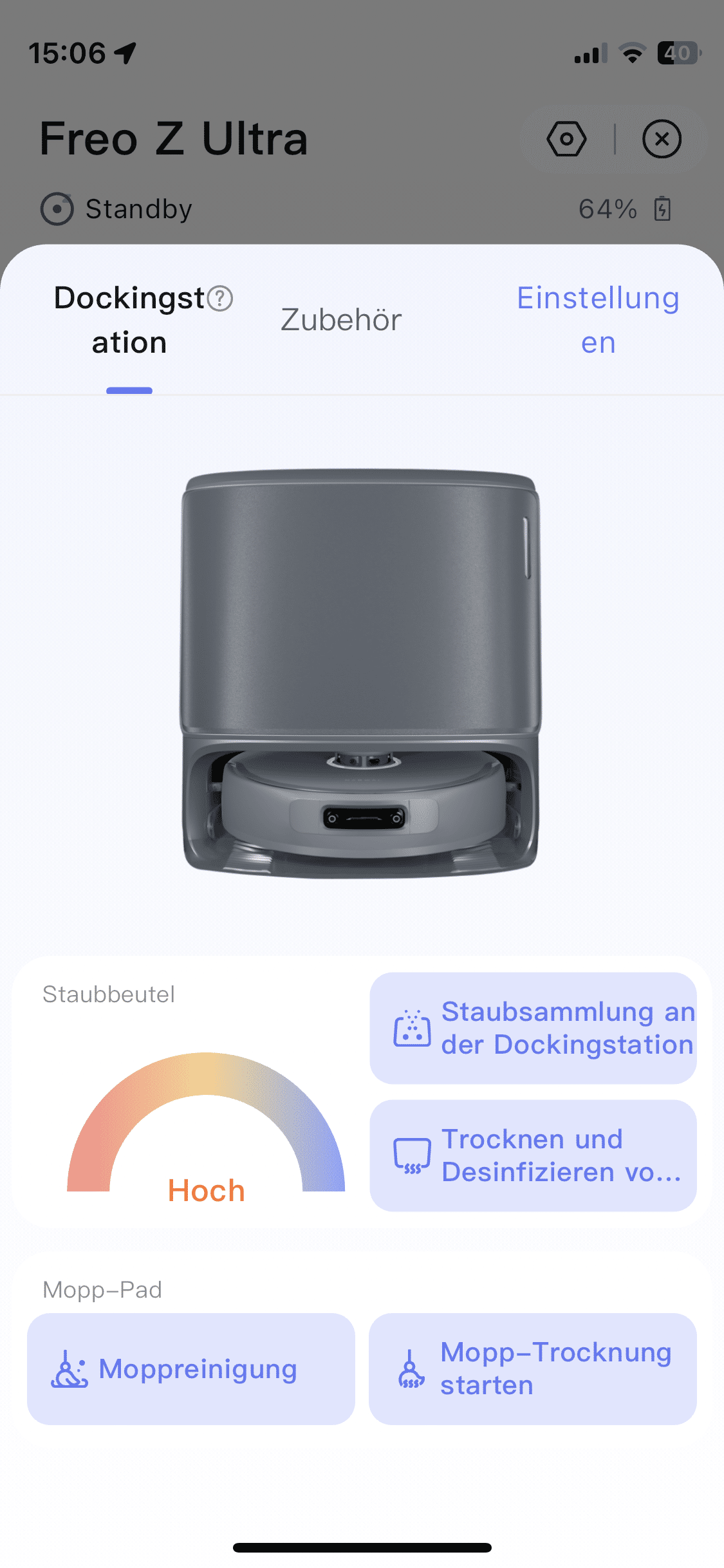Close the Freo Z Ultra screen

pyautogui.click(x=662, y=139)
